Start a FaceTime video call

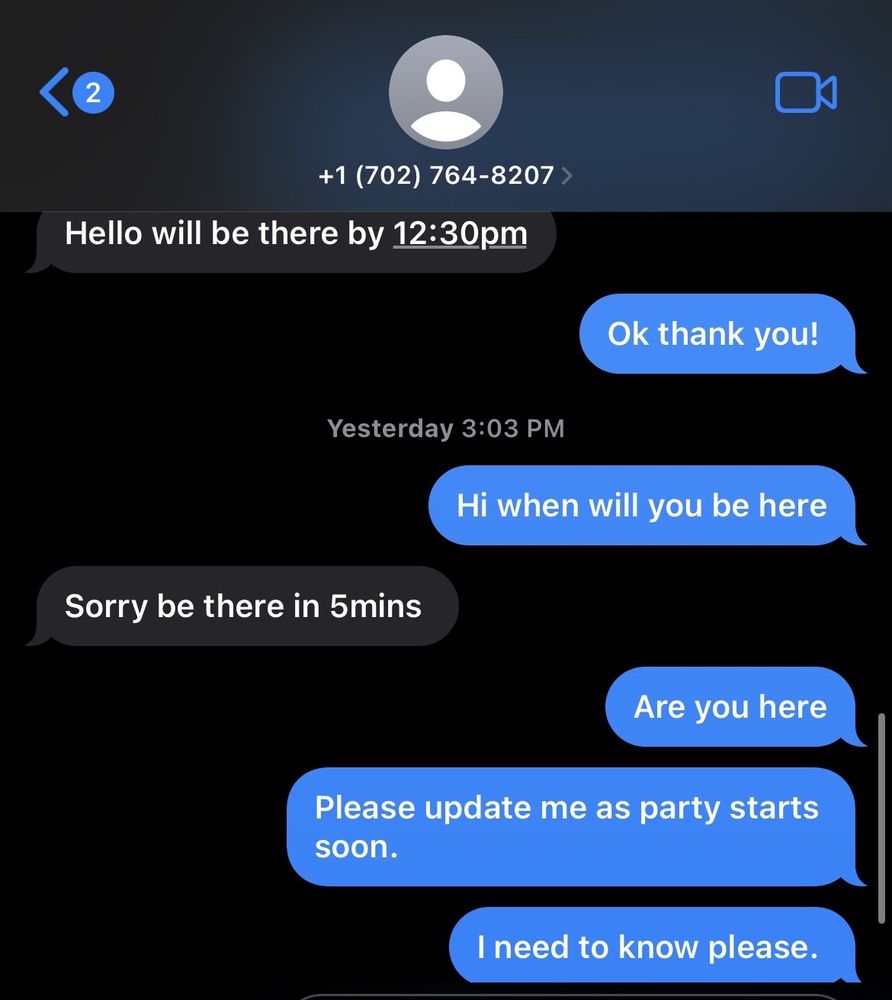[806, 93]
